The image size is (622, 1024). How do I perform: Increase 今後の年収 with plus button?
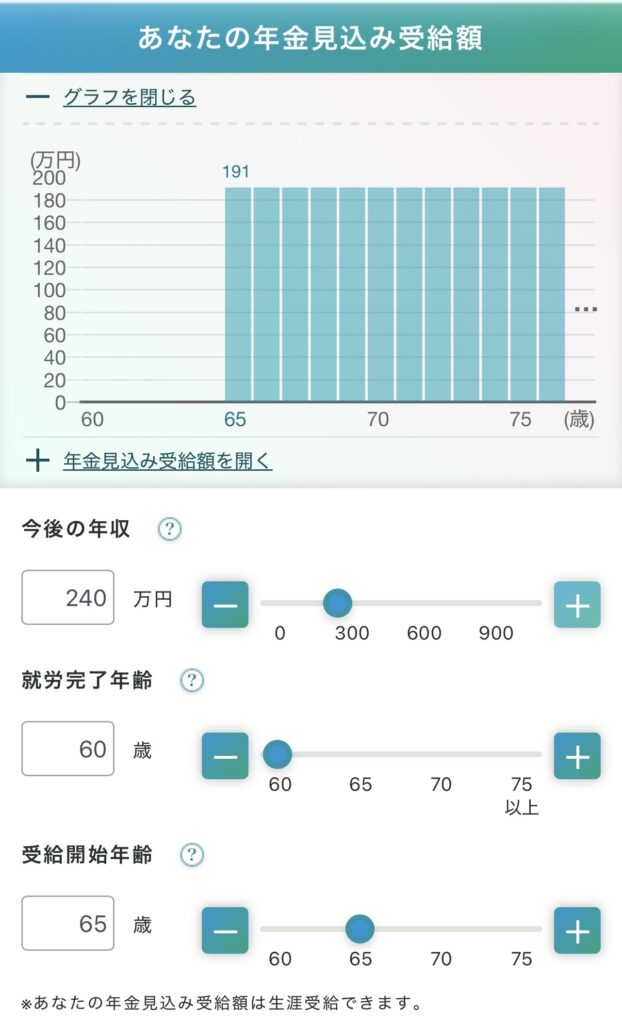[577, 604]
